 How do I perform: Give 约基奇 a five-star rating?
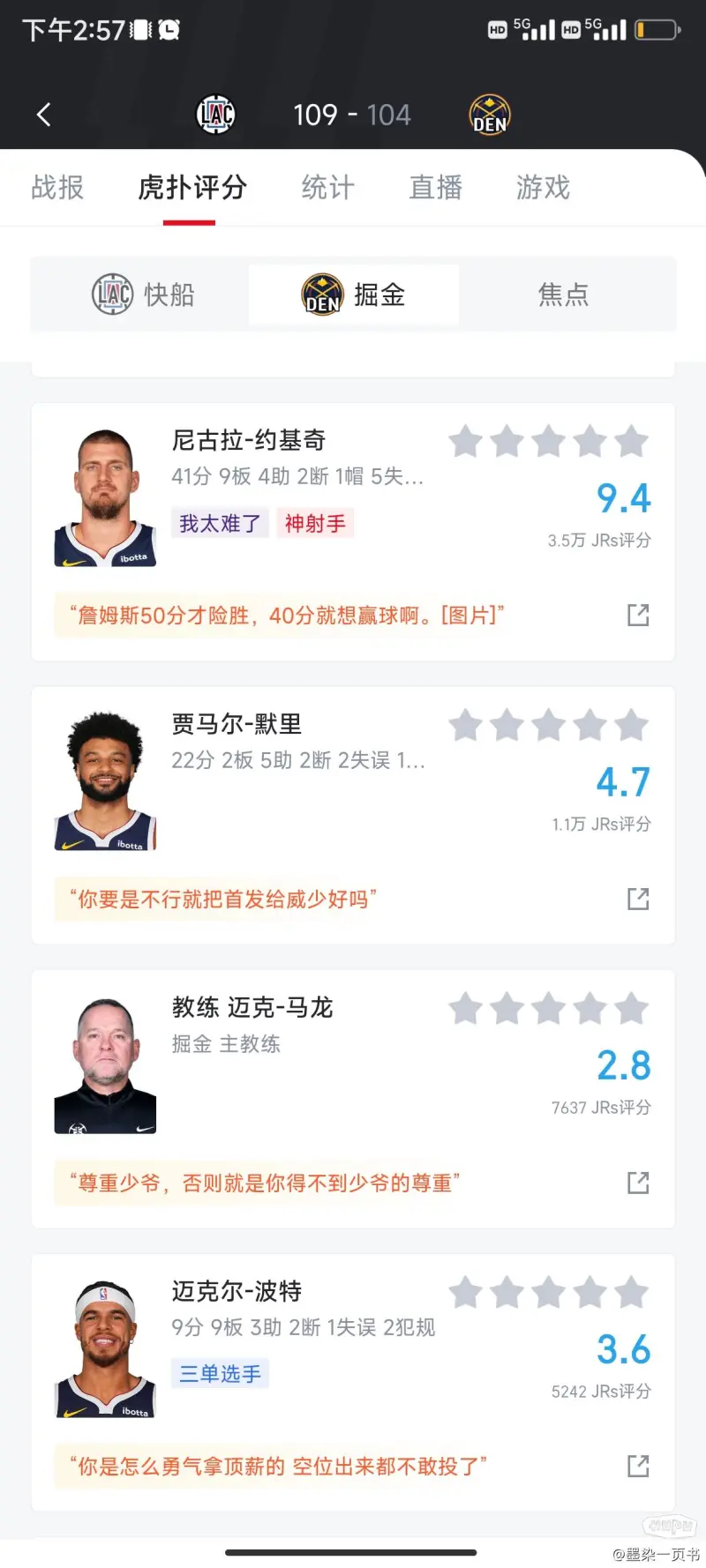[x=632, y=442]
